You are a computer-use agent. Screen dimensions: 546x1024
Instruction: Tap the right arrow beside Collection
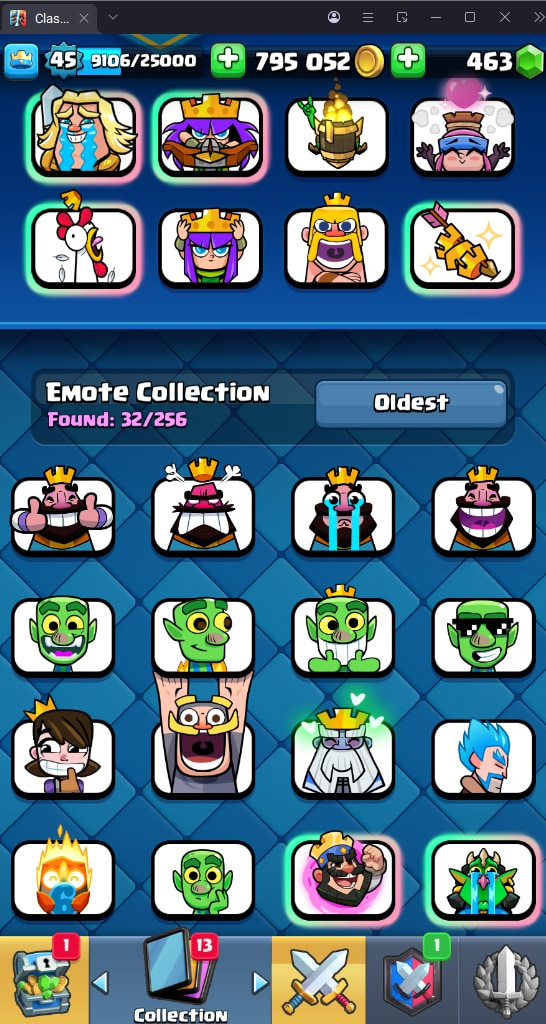tap(261, 982)
